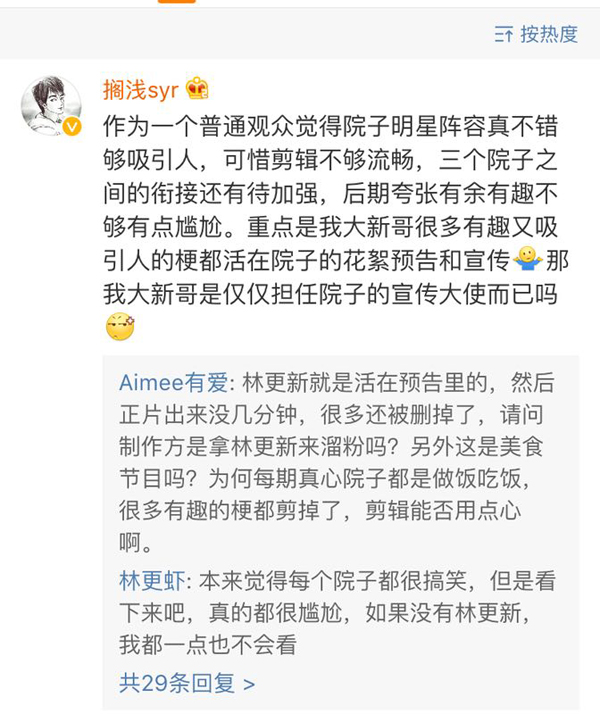Open replier Aimee有爱's profile
600x714 pixels.
173,383
